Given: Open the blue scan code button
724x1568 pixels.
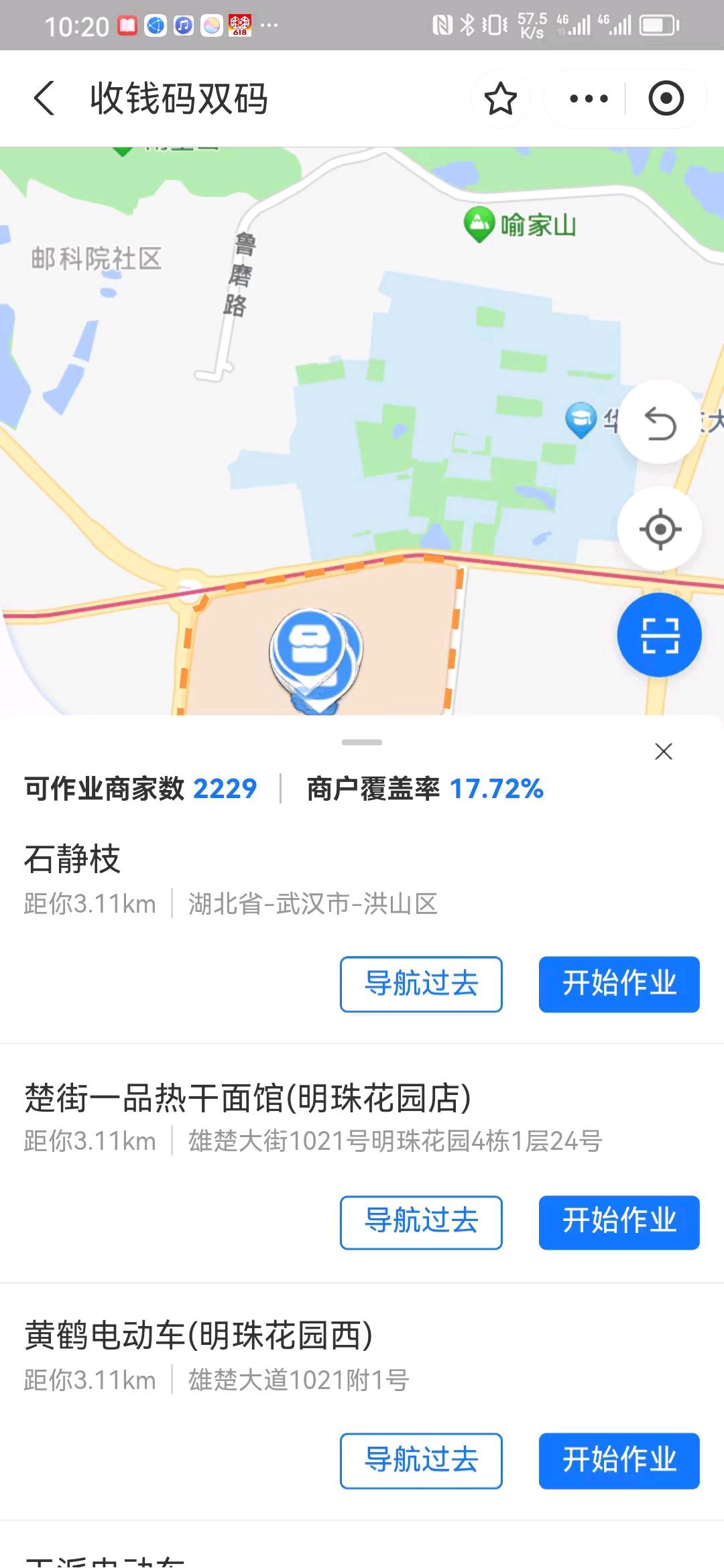Looking at the screenshot, I should [x=660, y=635].
